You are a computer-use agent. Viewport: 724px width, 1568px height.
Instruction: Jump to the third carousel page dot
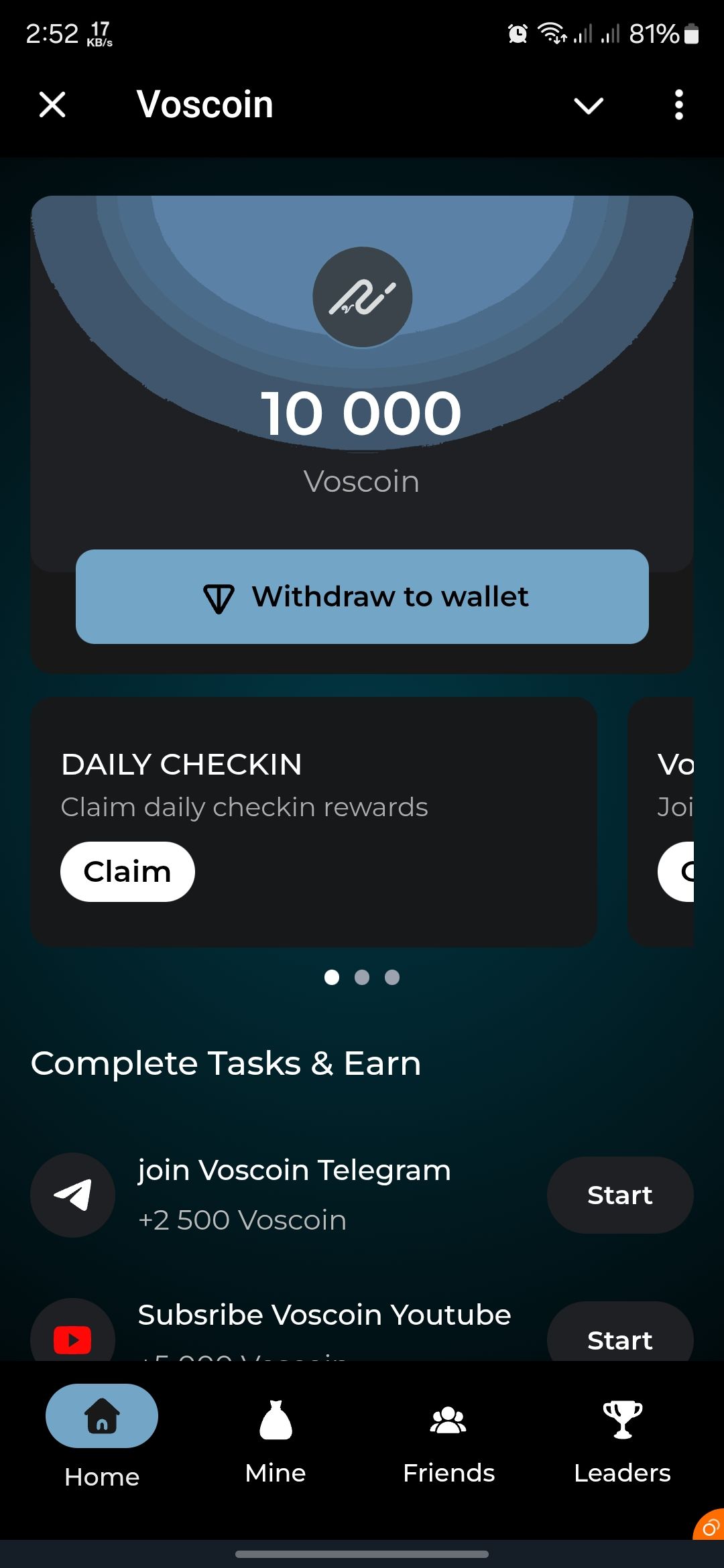click(392, 978)
